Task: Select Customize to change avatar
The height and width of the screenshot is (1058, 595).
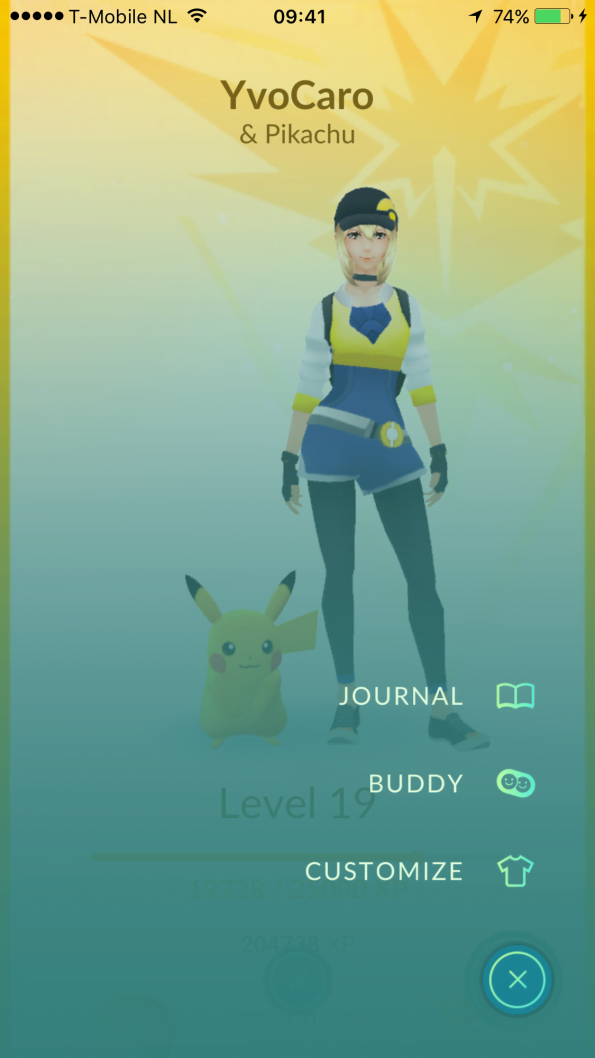Action: pyautogui.click(x=420, y=871)
